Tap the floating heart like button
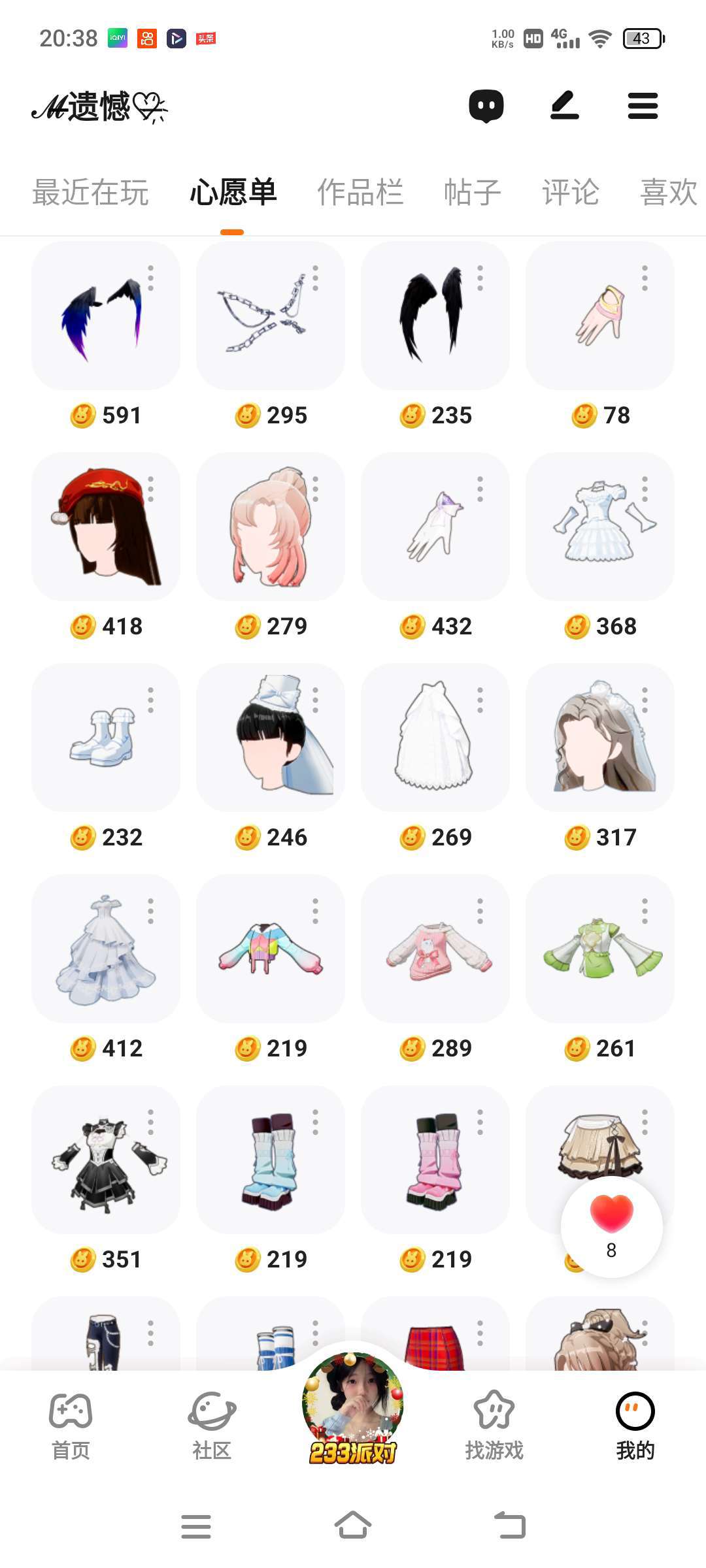This screenshot has width=706, height=1568. [x=611, y=1227]
